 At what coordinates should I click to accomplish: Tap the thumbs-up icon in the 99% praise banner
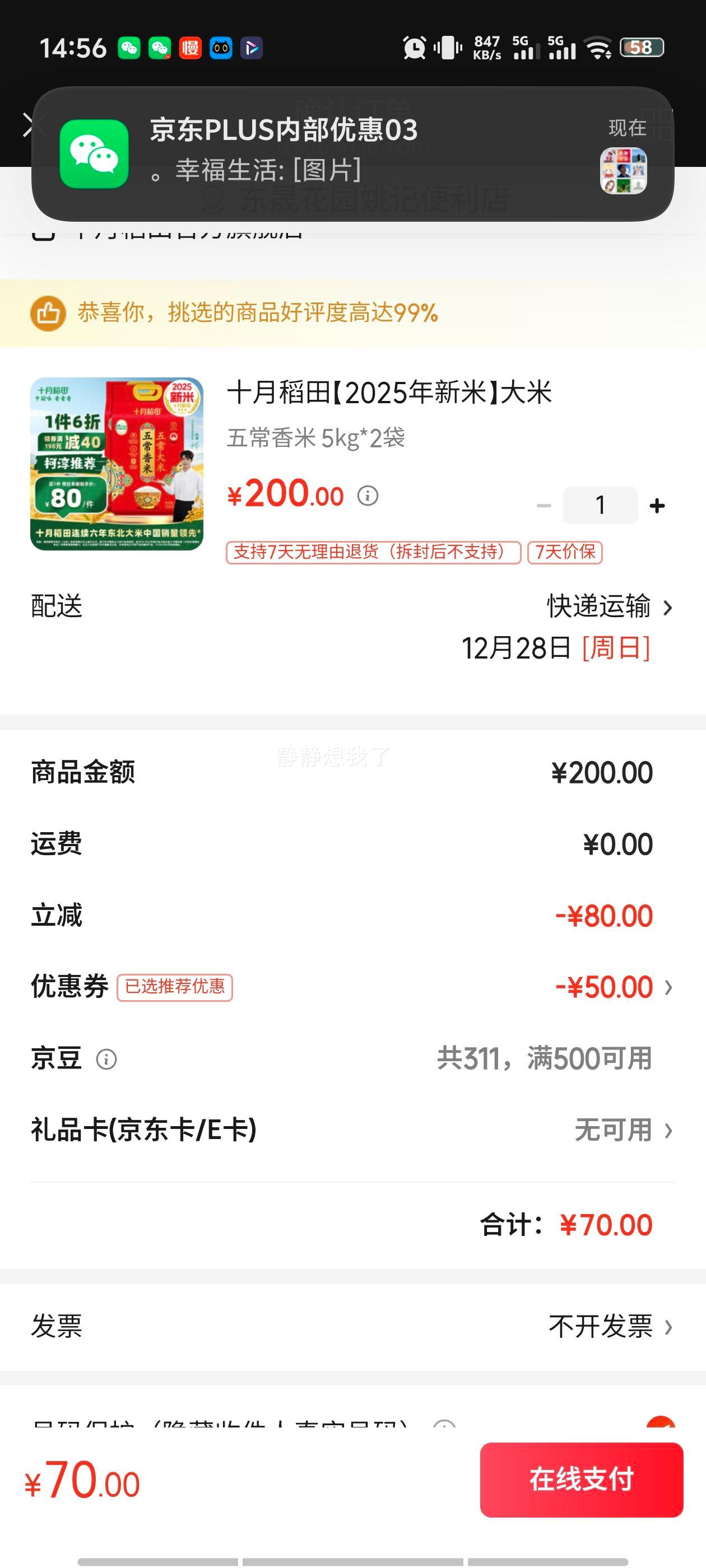(x=48, y=314)
